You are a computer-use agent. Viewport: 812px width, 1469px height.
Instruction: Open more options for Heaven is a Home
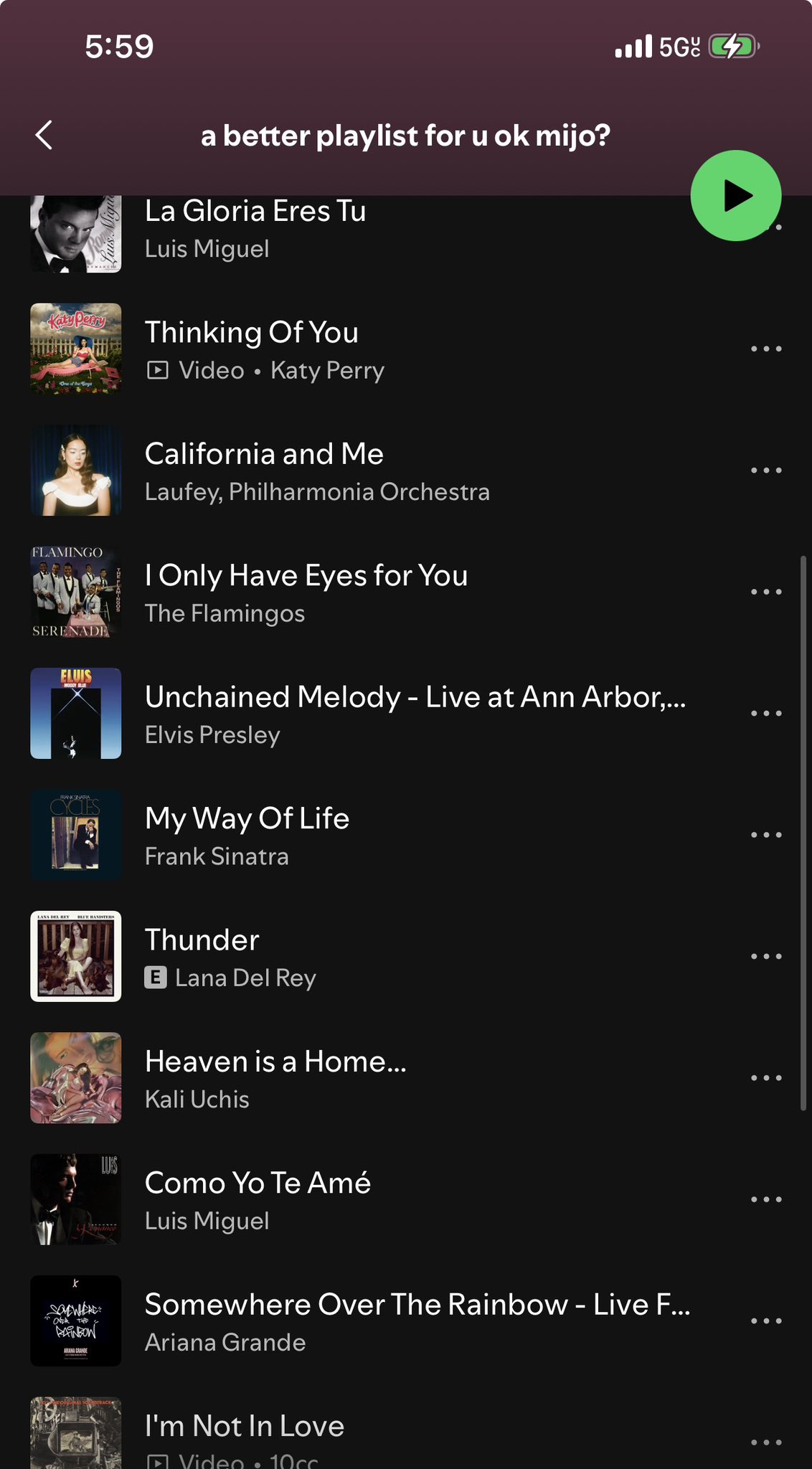tap(765, 1077)
